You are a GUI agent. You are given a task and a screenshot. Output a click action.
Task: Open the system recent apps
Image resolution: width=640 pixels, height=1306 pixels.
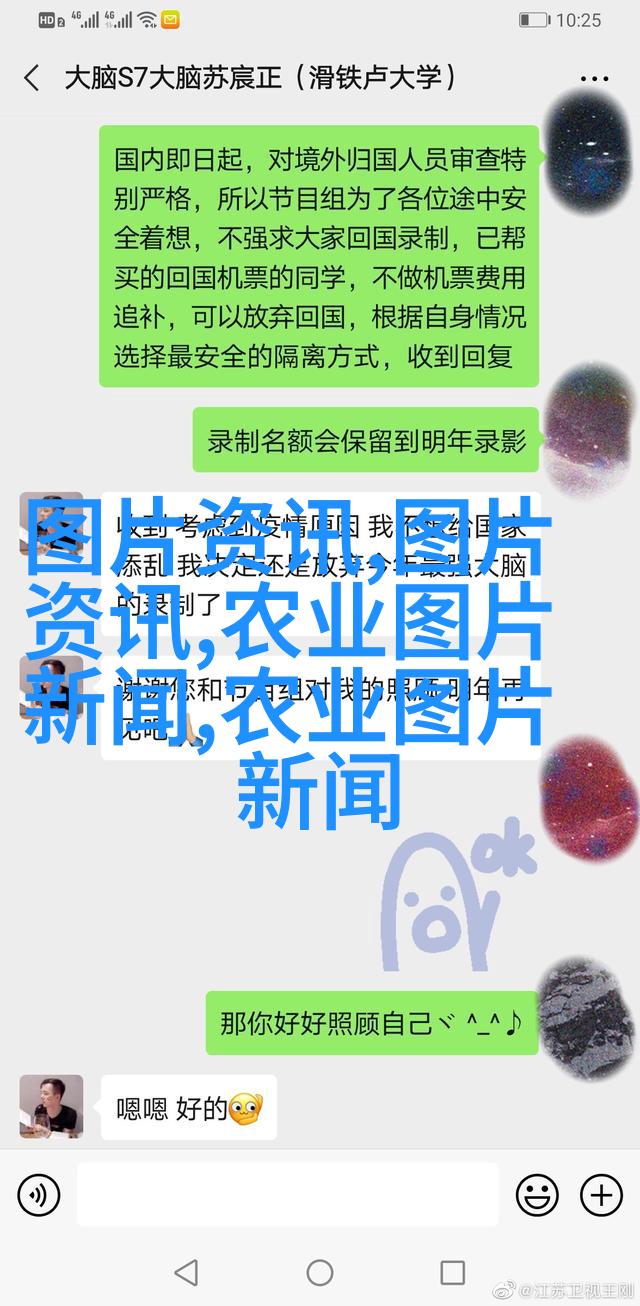[x=453, y=1273]
